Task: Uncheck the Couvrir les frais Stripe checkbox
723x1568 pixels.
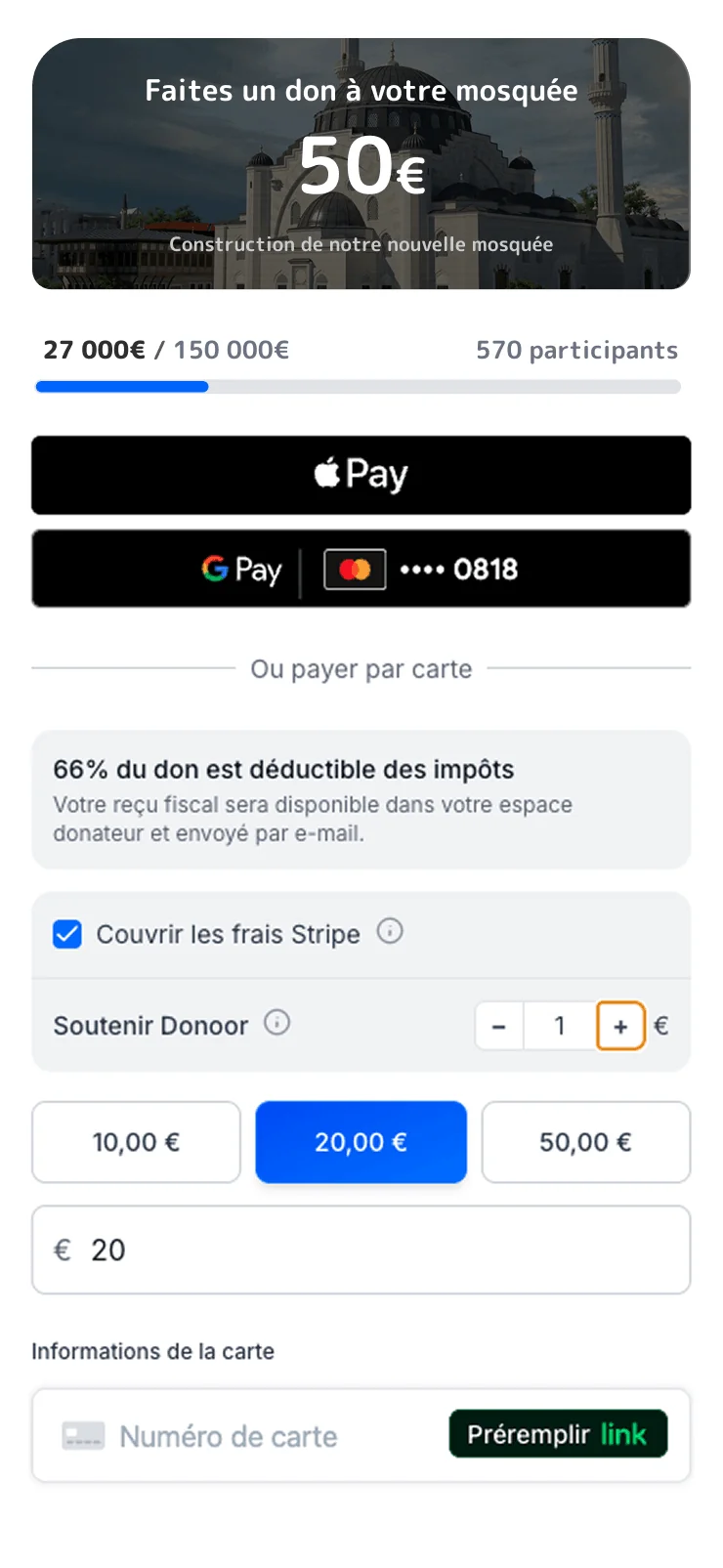Action: coord(66,934)
